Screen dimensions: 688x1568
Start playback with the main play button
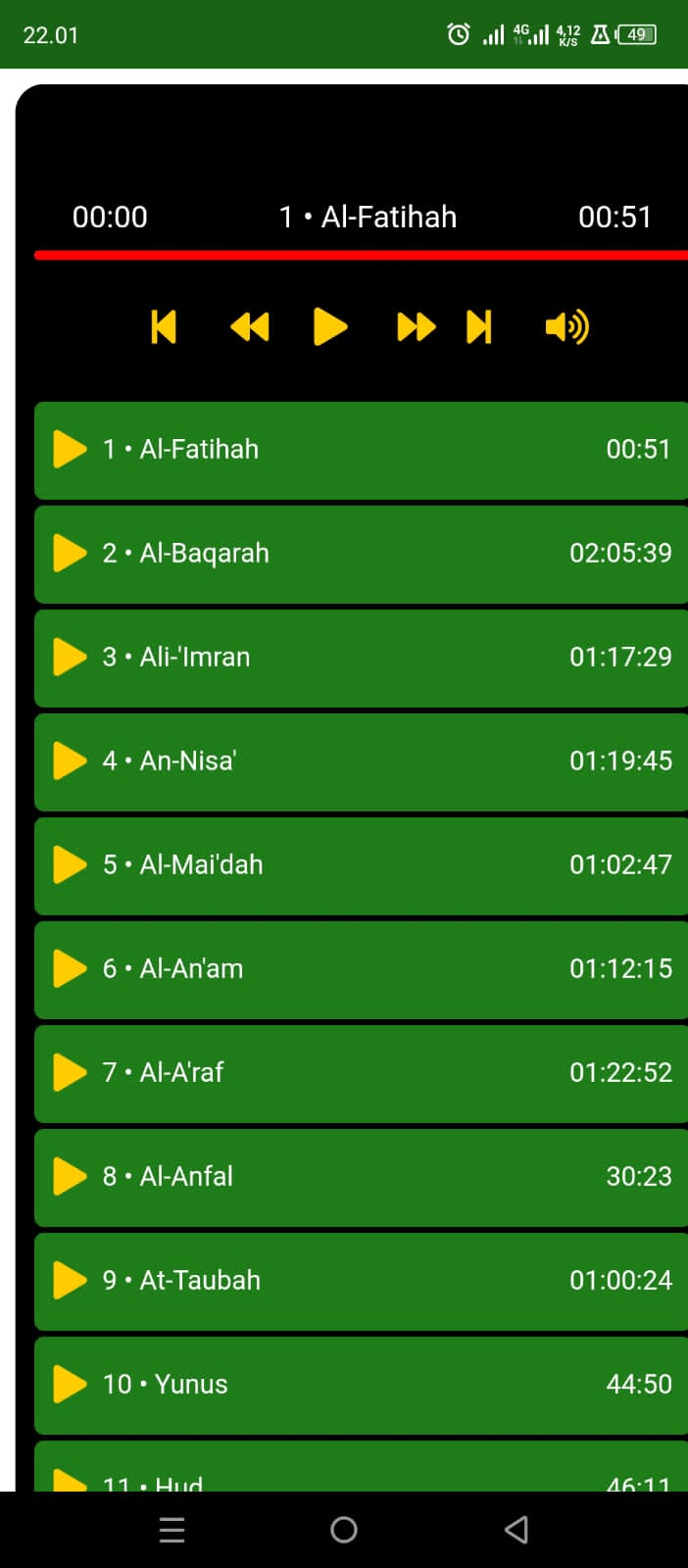330,327
